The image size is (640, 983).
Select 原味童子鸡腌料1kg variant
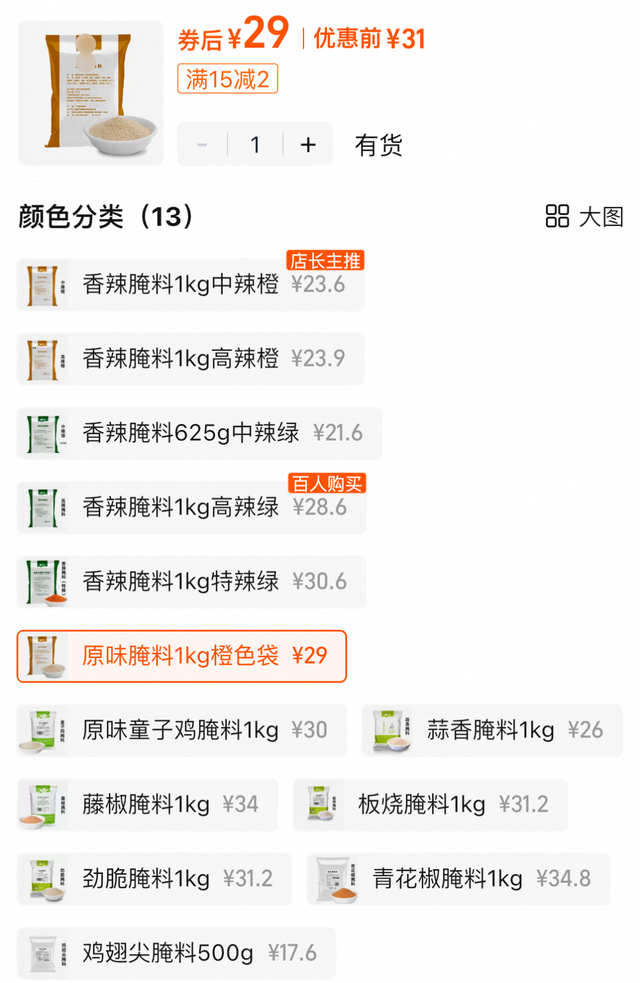[182, 730]
